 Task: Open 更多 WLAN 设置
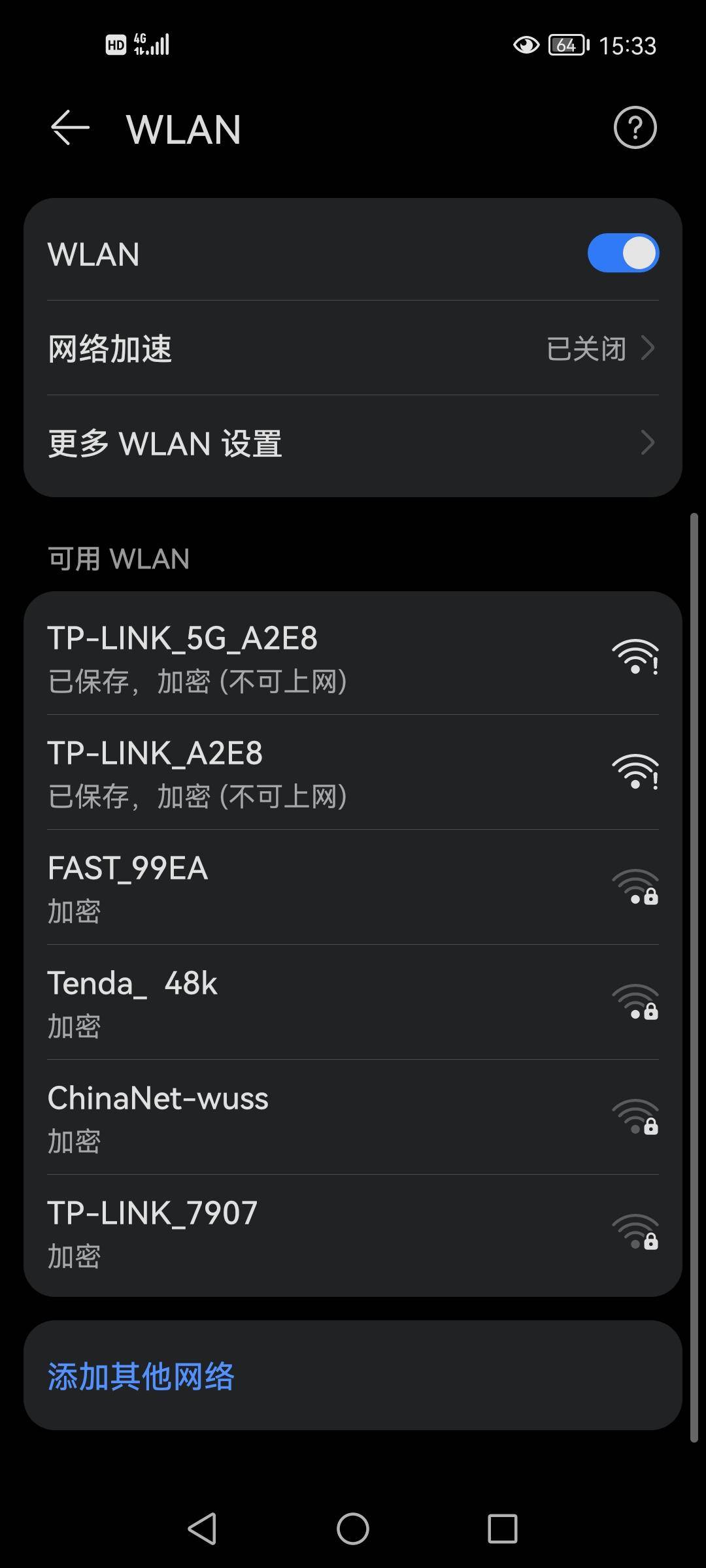pyautogui.click(x=353, y=444)
